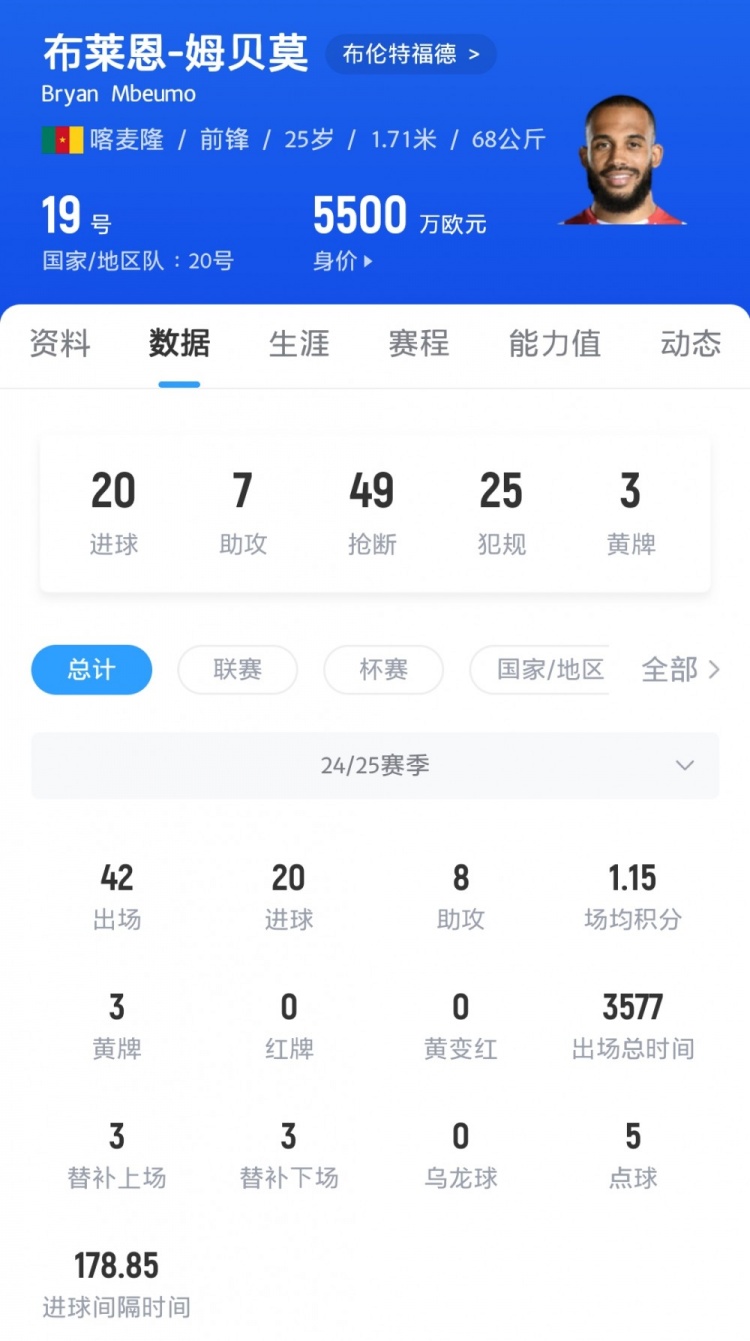Open the 动态 tab
750x1341 pixels.
coord(690,343)
